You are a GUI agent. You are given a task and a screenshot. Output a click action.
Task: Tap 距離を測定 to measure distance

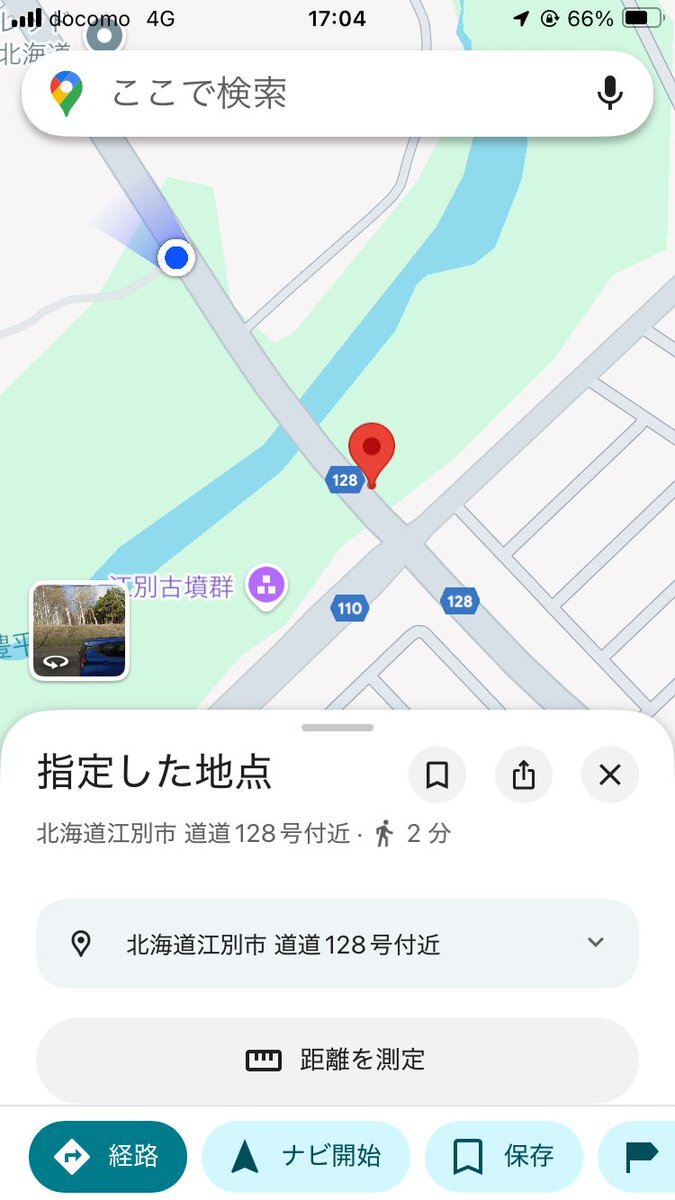tap(337, 1060)
